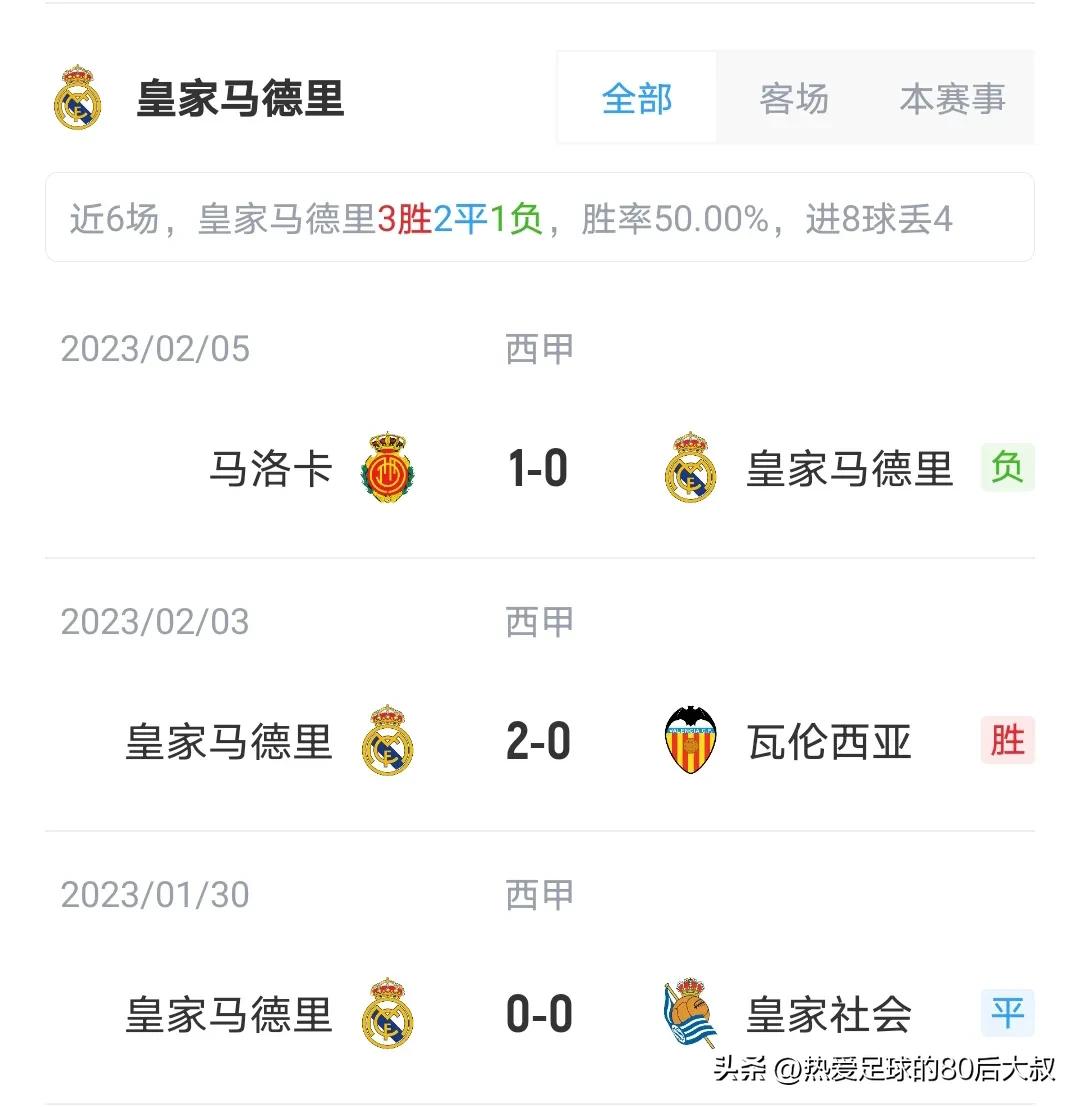The height and width of the screenshot is (1107, 1080).
Task: Click Real Madrid's badge in the Mallorca match
Action: (689, 468)
